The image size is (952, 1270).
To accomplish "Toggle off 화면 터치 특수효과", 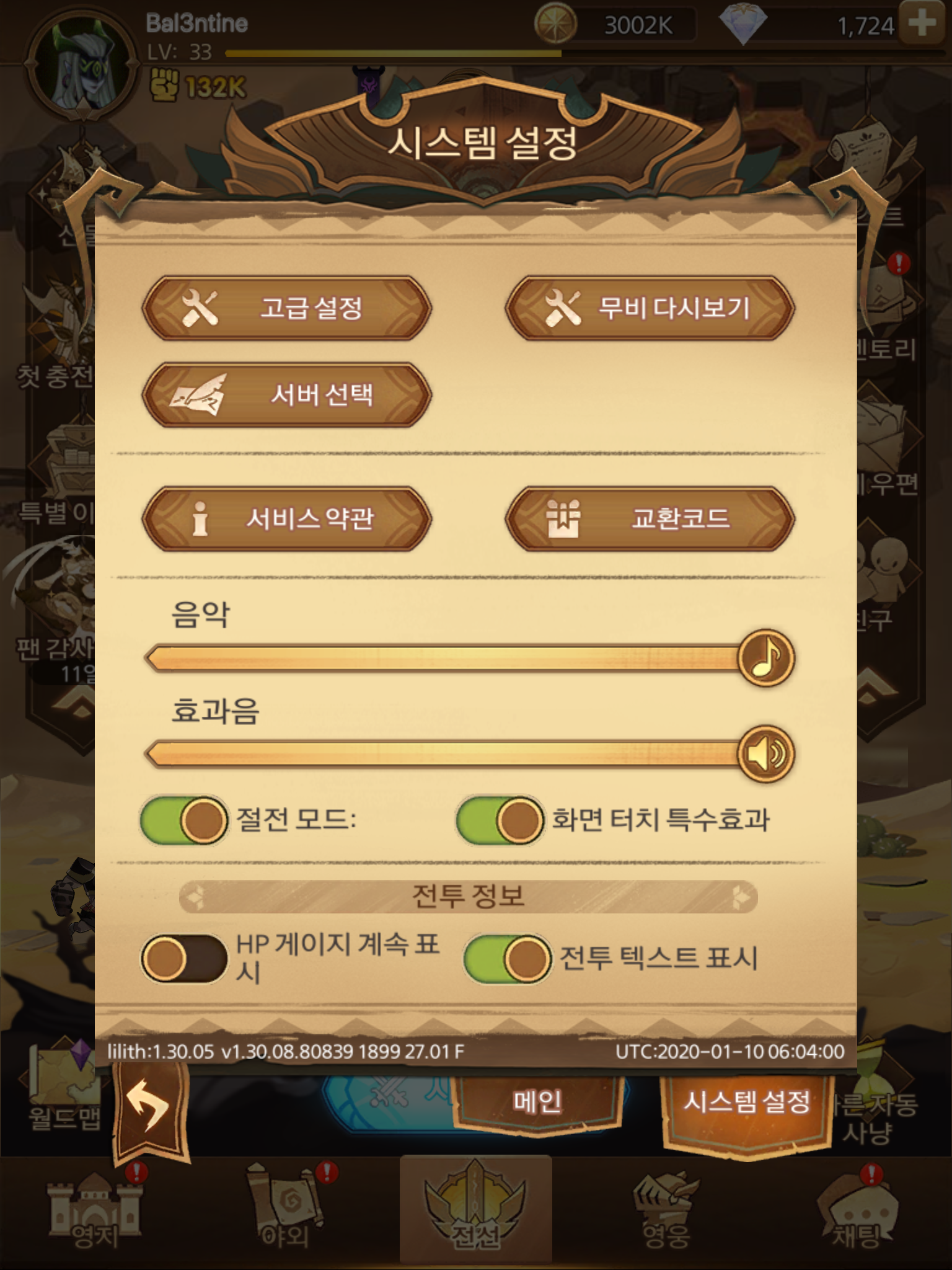I will (500, 820).
